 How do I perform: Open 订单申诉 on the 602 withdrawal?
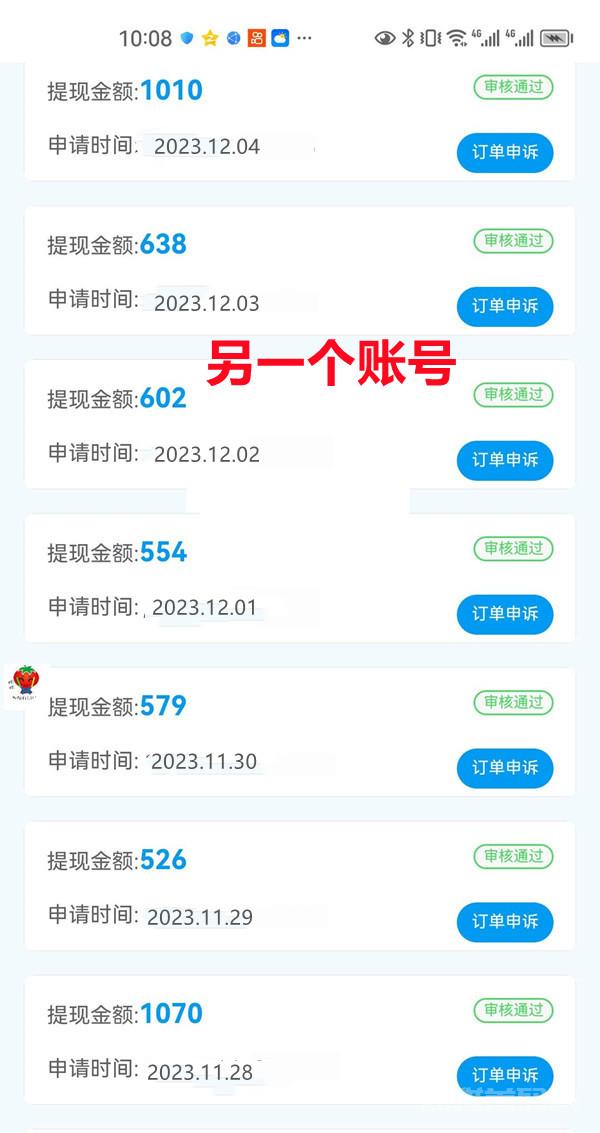click(505, 460)
